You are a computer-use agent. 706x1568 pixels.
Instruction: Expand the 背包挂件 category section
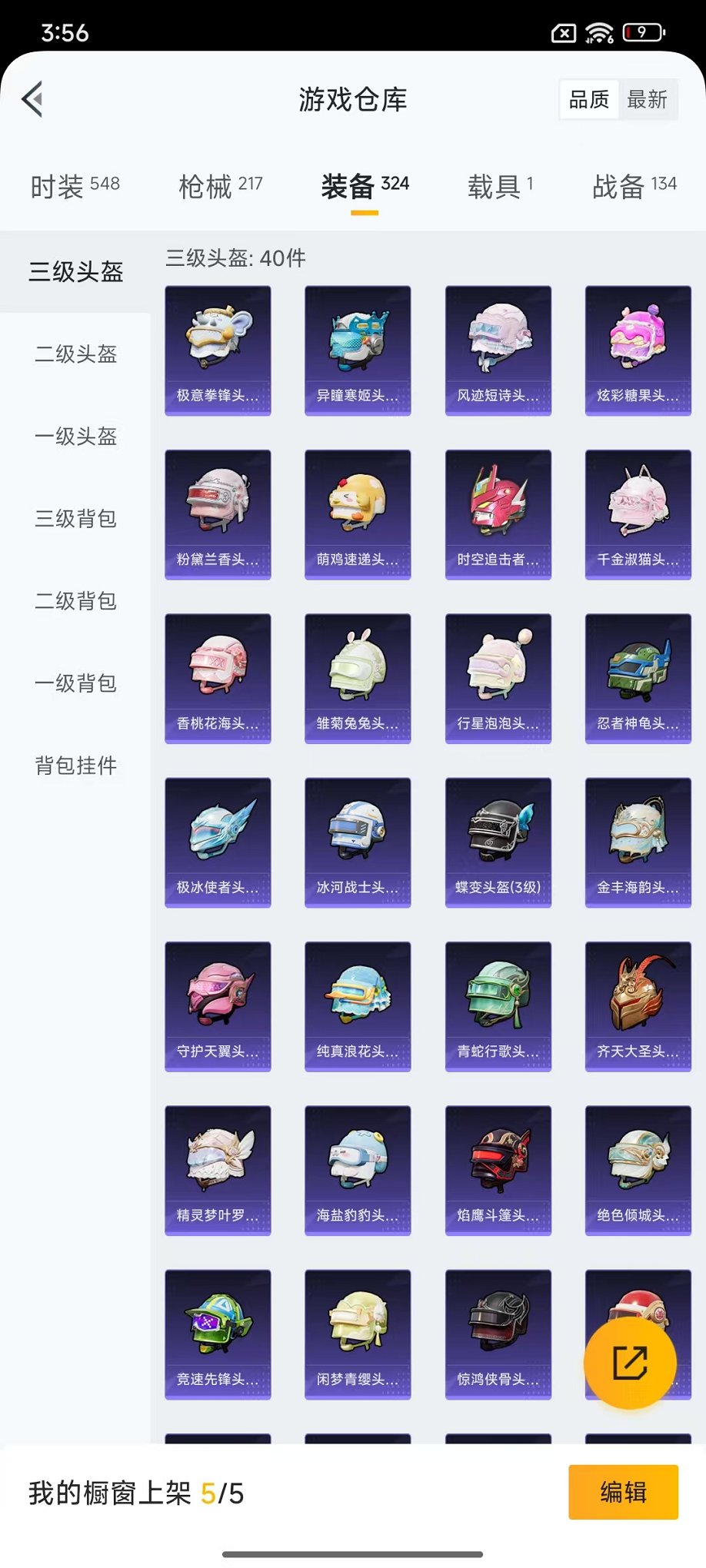75,766
